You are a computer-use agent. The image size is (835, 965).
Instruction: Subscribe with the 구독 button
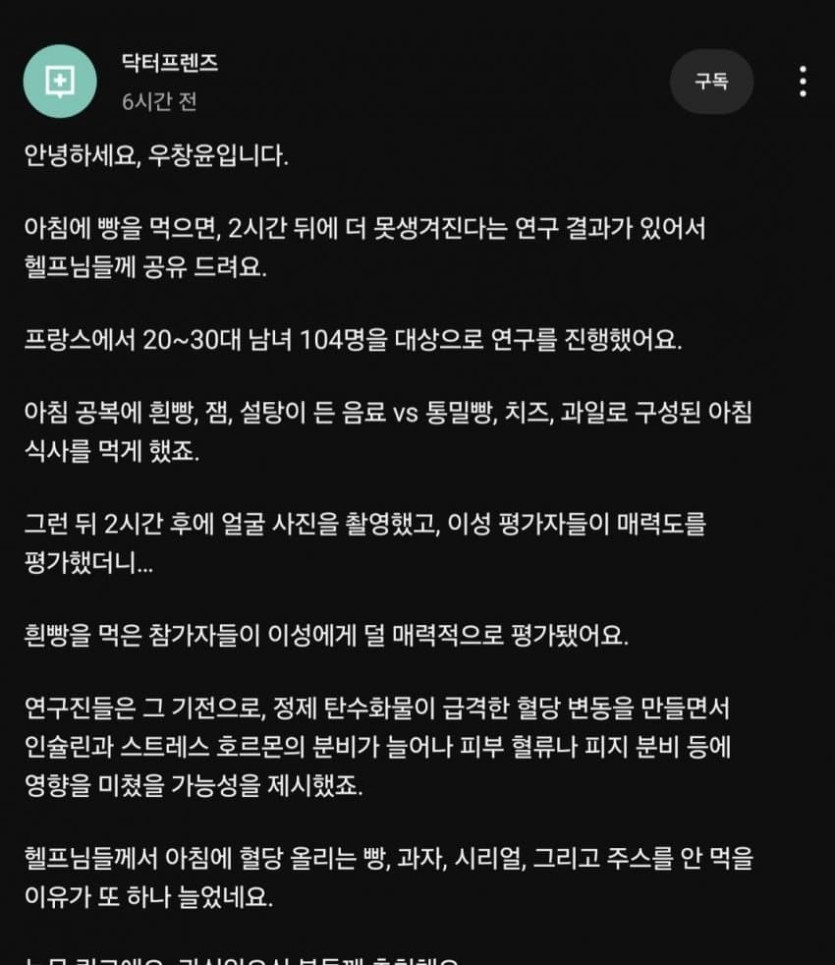click(x=711, y=82)
